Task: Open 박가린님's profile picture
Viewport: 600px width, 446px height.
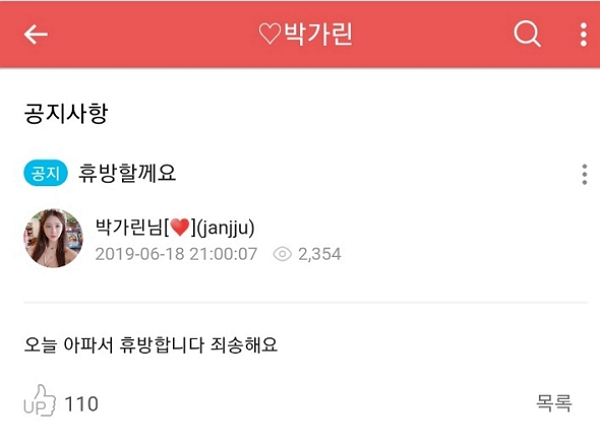Action: point(53,239)
